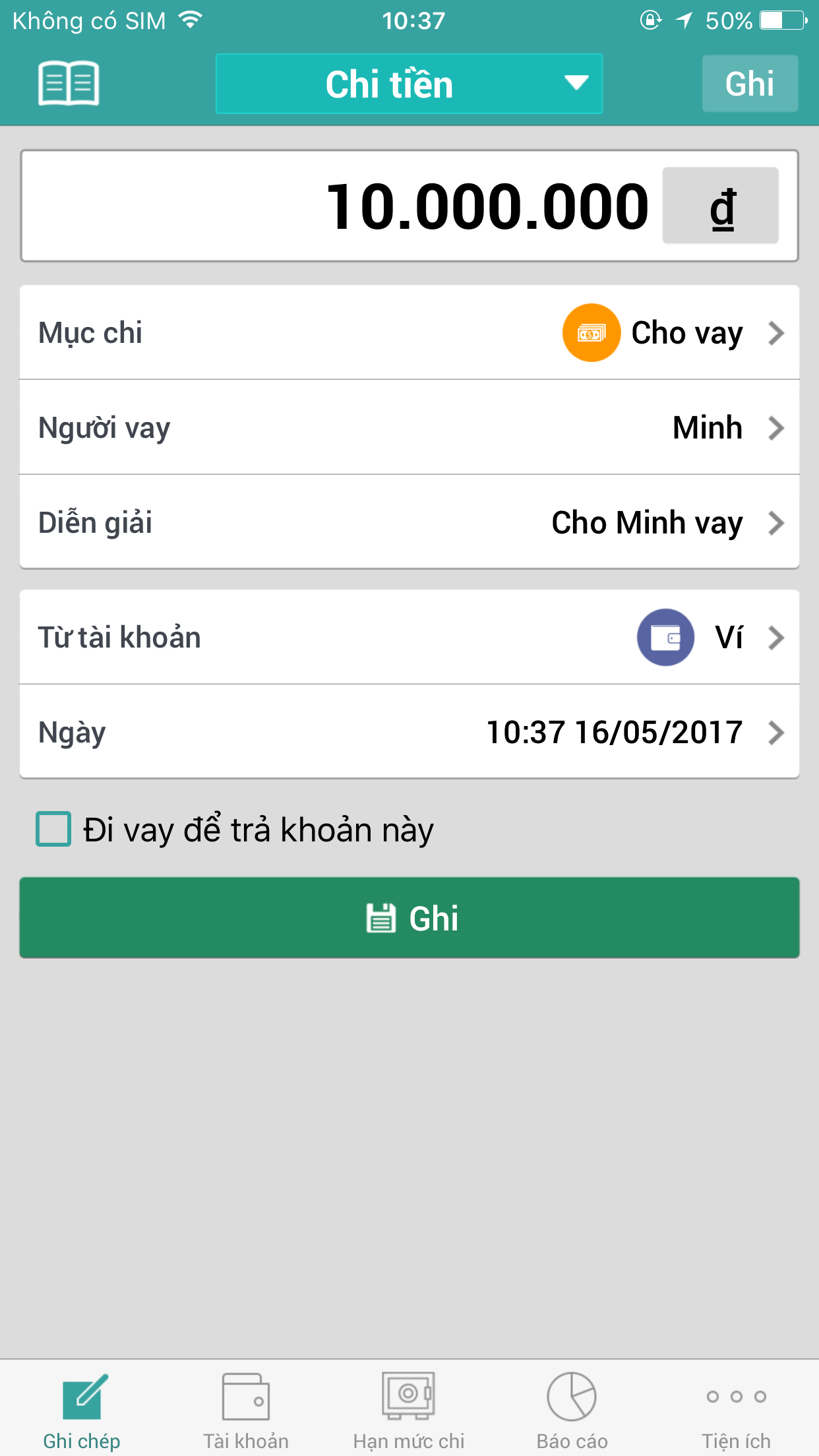819x1456 pixels.
Task: Expand the Chi tiền dropdown
Action: point(409,84)
